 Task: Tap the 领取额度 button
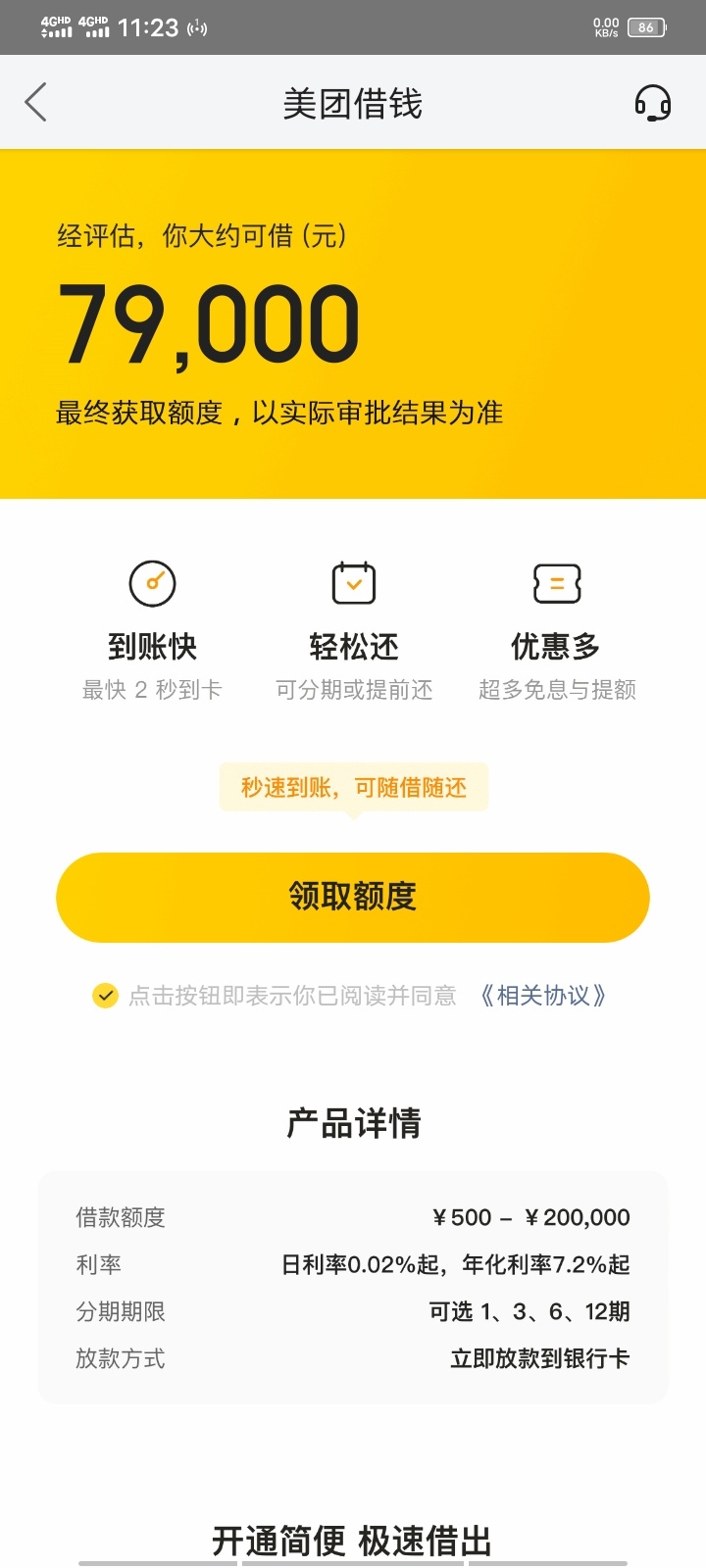tap(353, 897)
